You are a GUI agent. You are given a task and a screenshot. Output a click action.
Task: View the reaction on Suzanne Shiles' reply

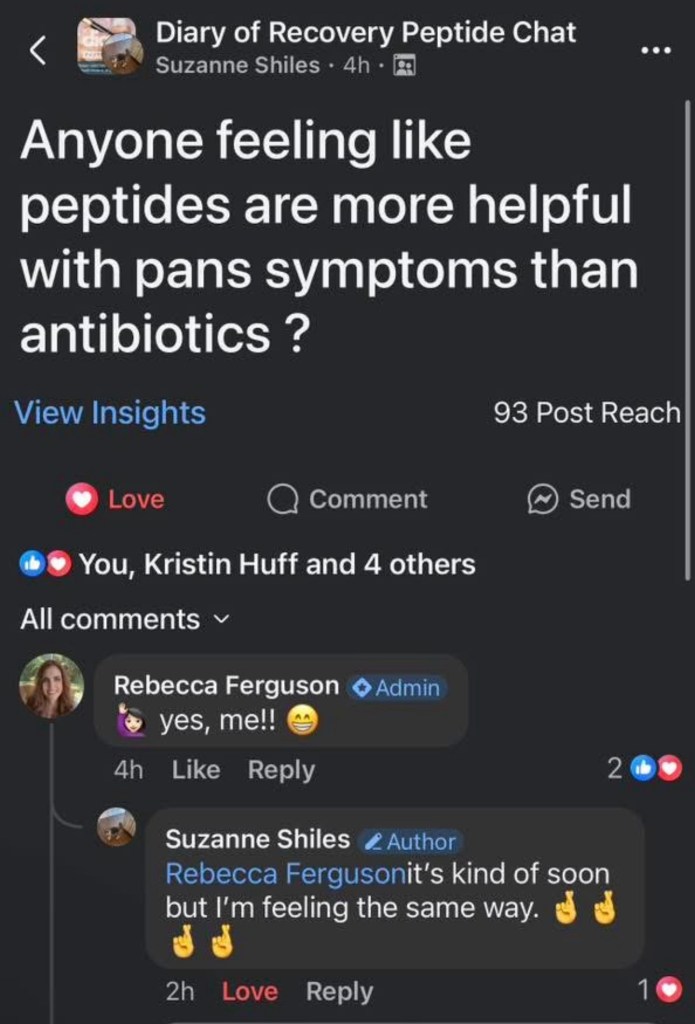click(660, 990)
